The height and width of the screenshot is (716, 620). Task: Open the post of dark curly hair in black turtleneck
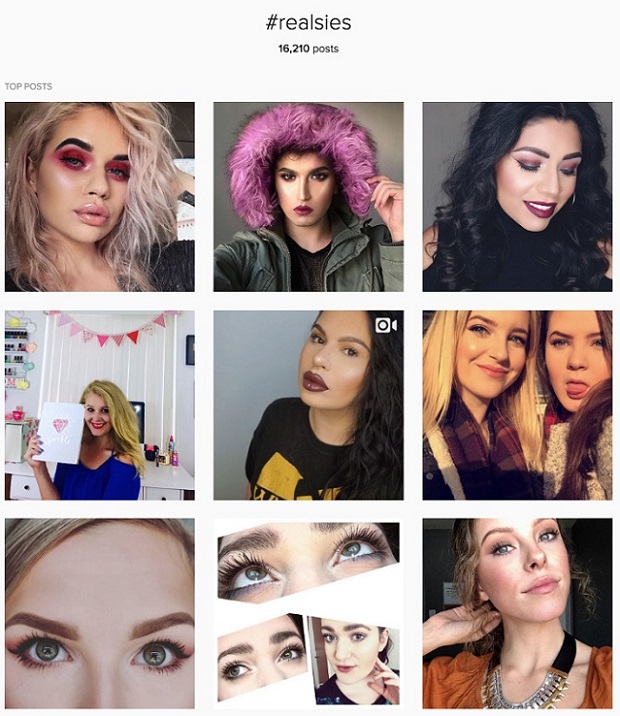(x=517, y=196)
